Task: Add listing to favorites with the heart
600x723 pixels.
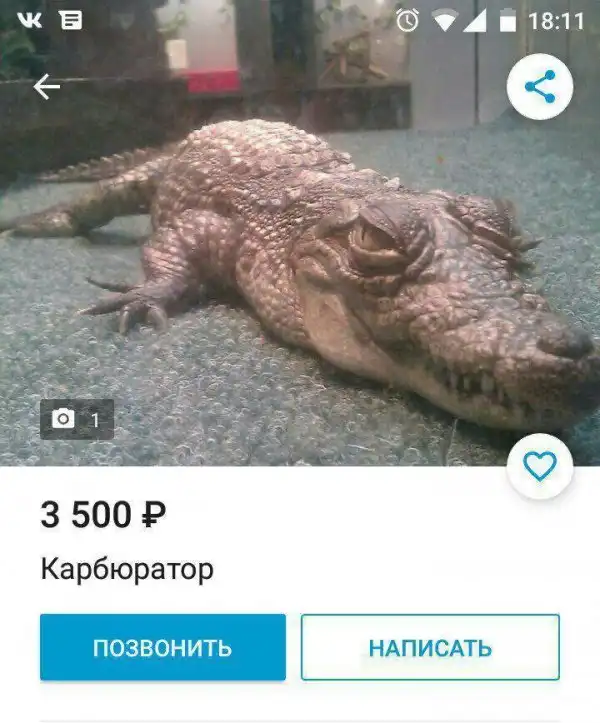Action: (x=539, y=466)
